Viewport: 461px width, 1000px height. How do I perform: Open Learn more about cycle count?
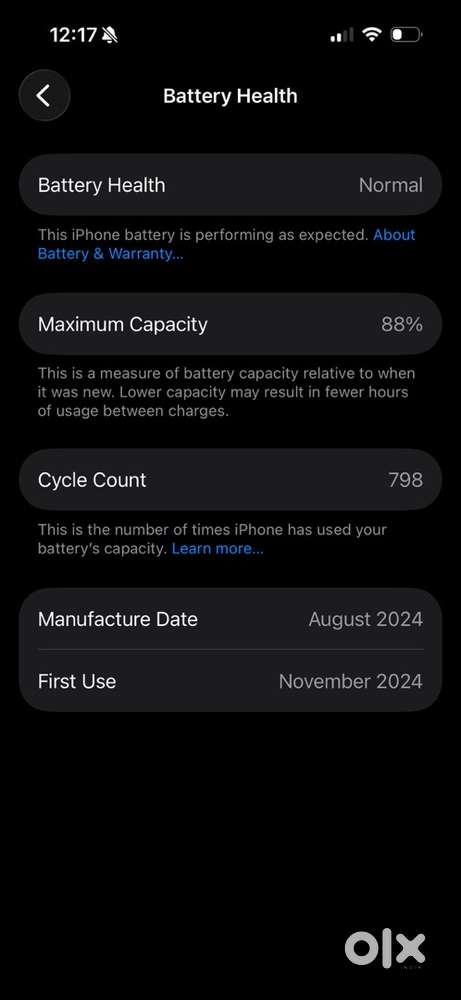tap(217, 548)
